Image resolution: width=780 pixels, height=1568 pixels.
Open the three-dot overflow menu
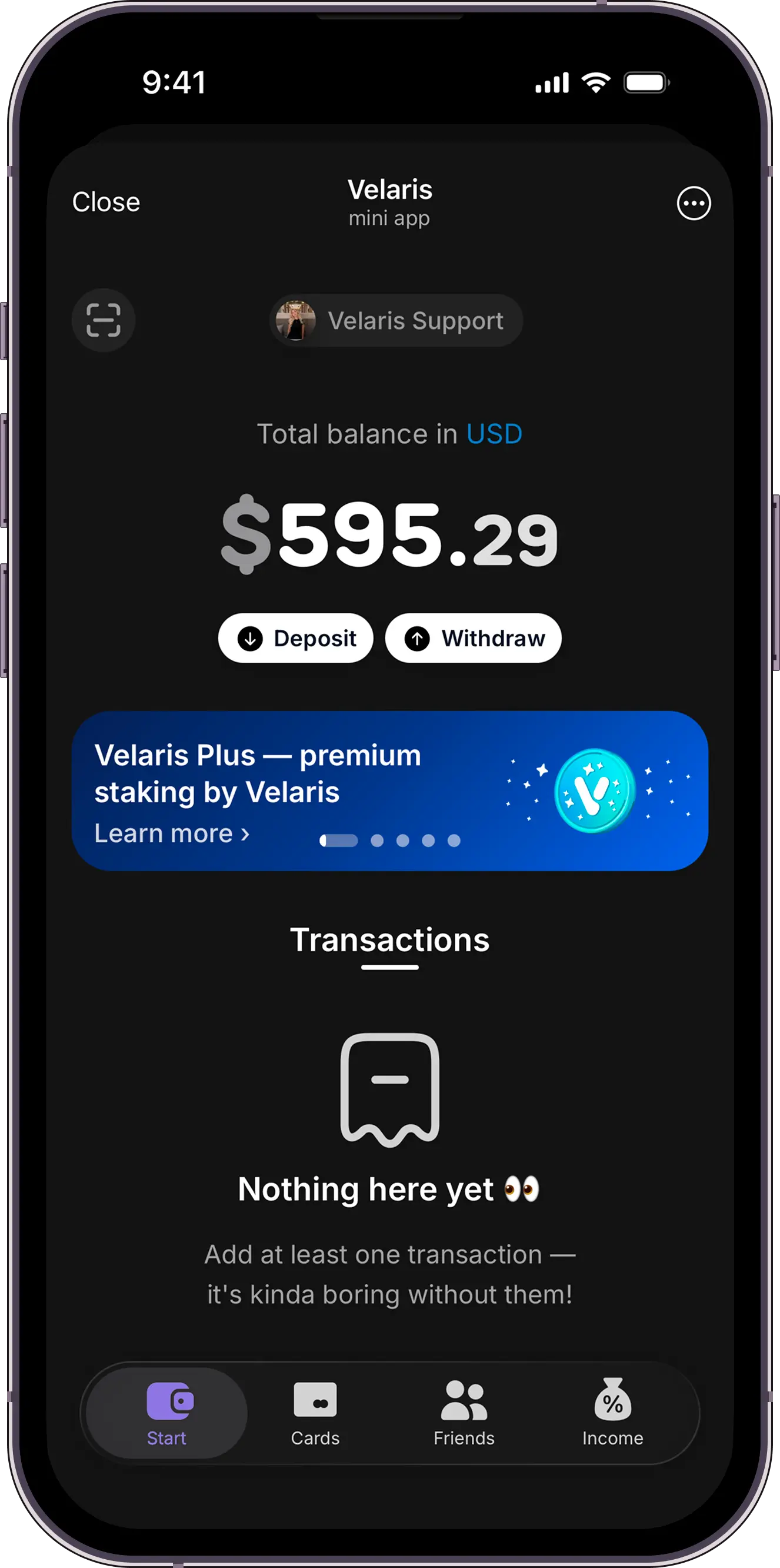[694, 203]
